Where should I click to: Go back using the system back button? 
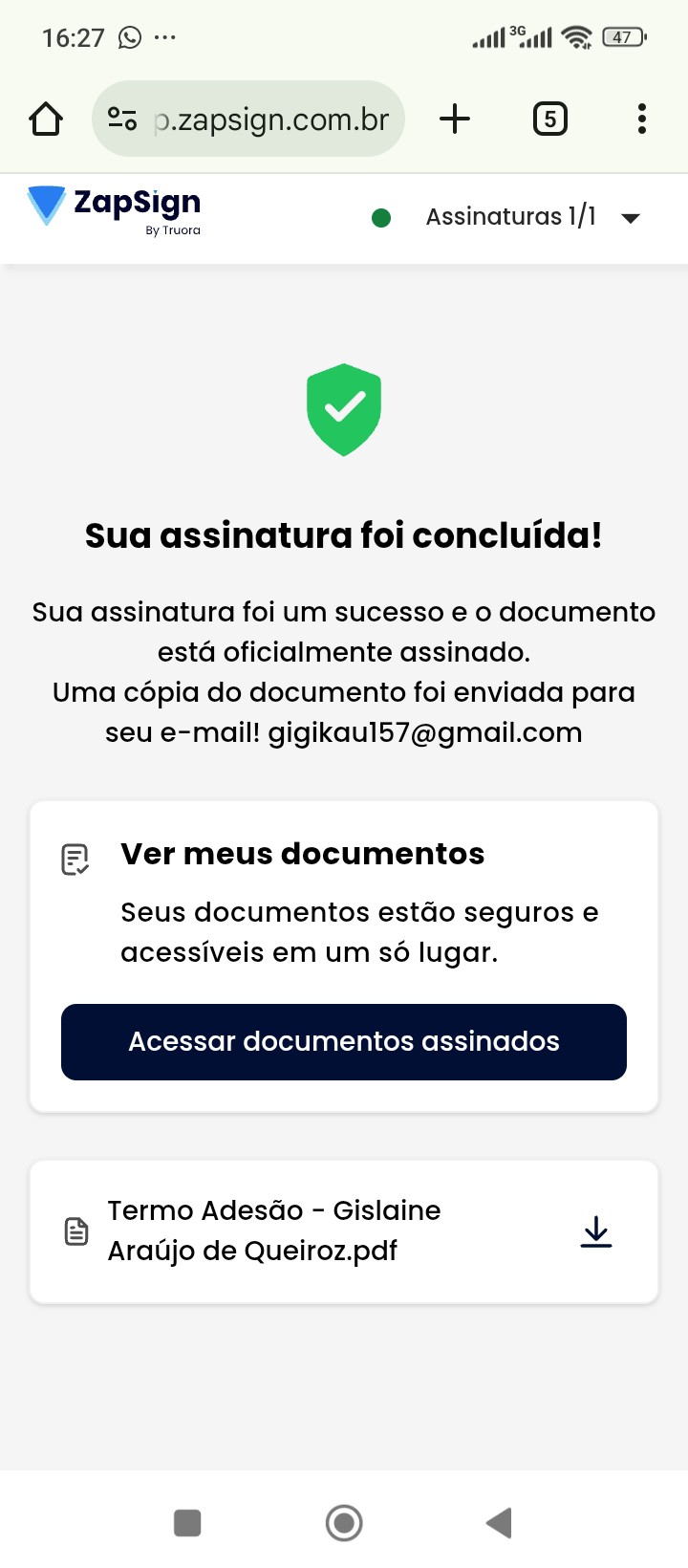(x=499, y=1522)
